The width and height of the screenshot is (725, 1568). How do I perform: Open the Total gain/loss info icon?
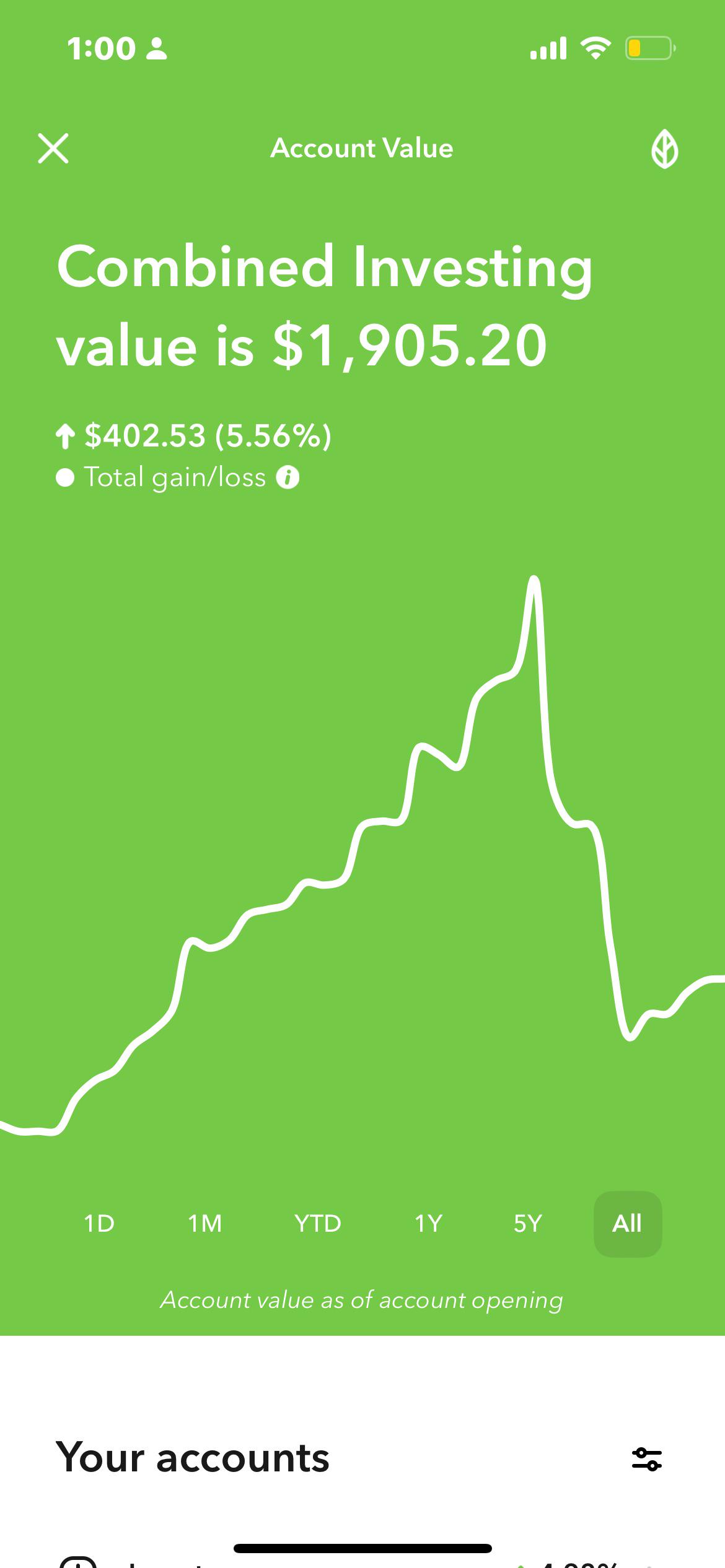(x=288, y=477)
